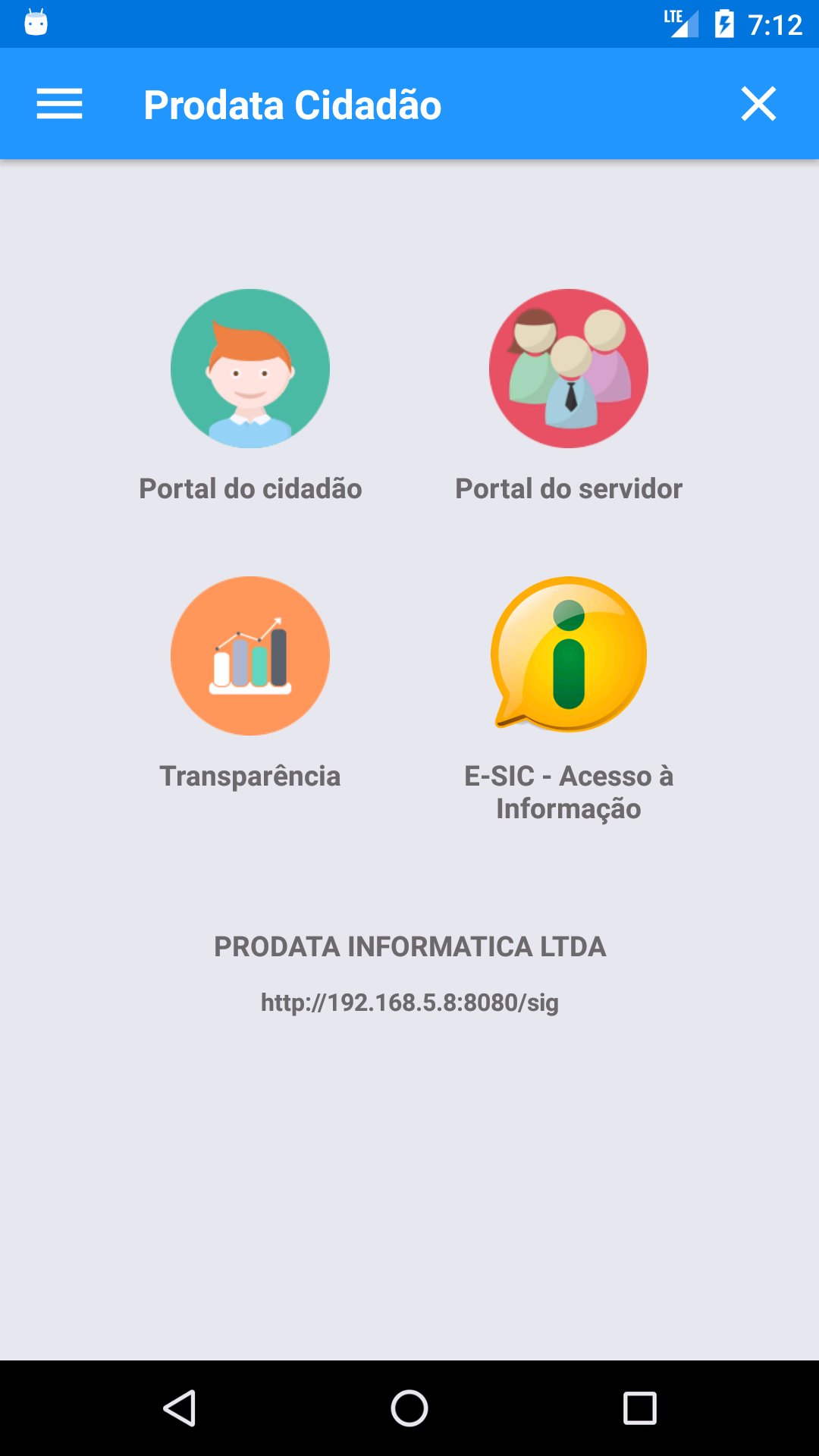Open the green citizen avatar circle
Screen dimensions: 819x1456
250,369
